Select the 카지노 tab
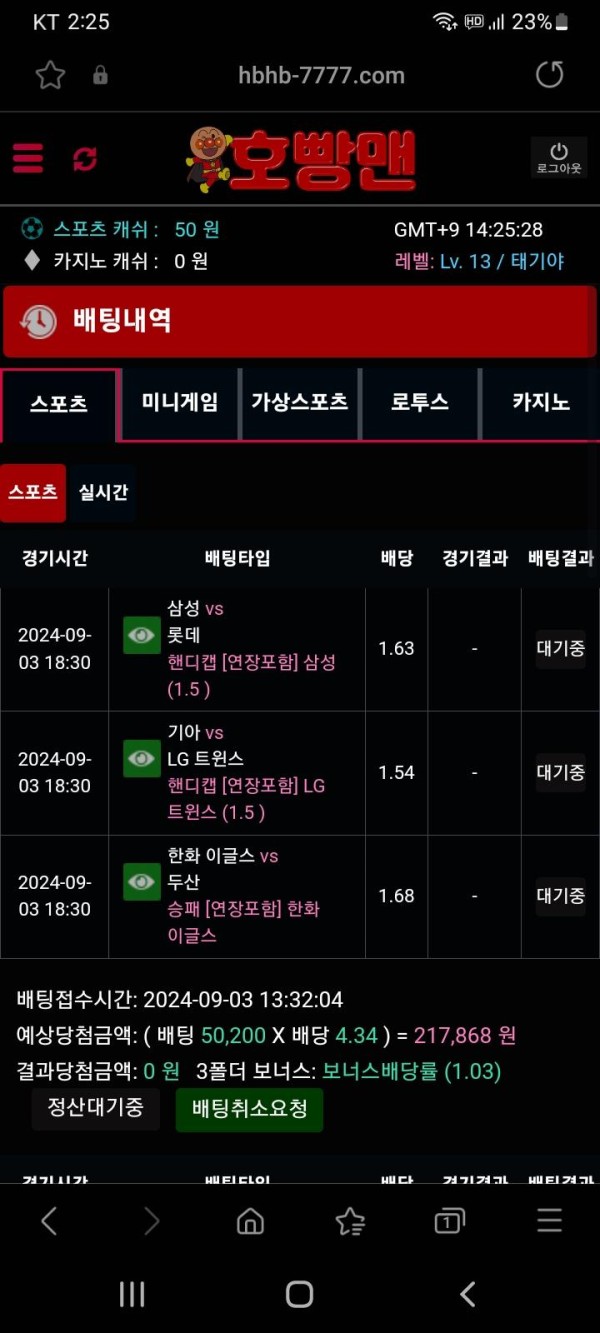600x1333 pixels. coord(540,402)
